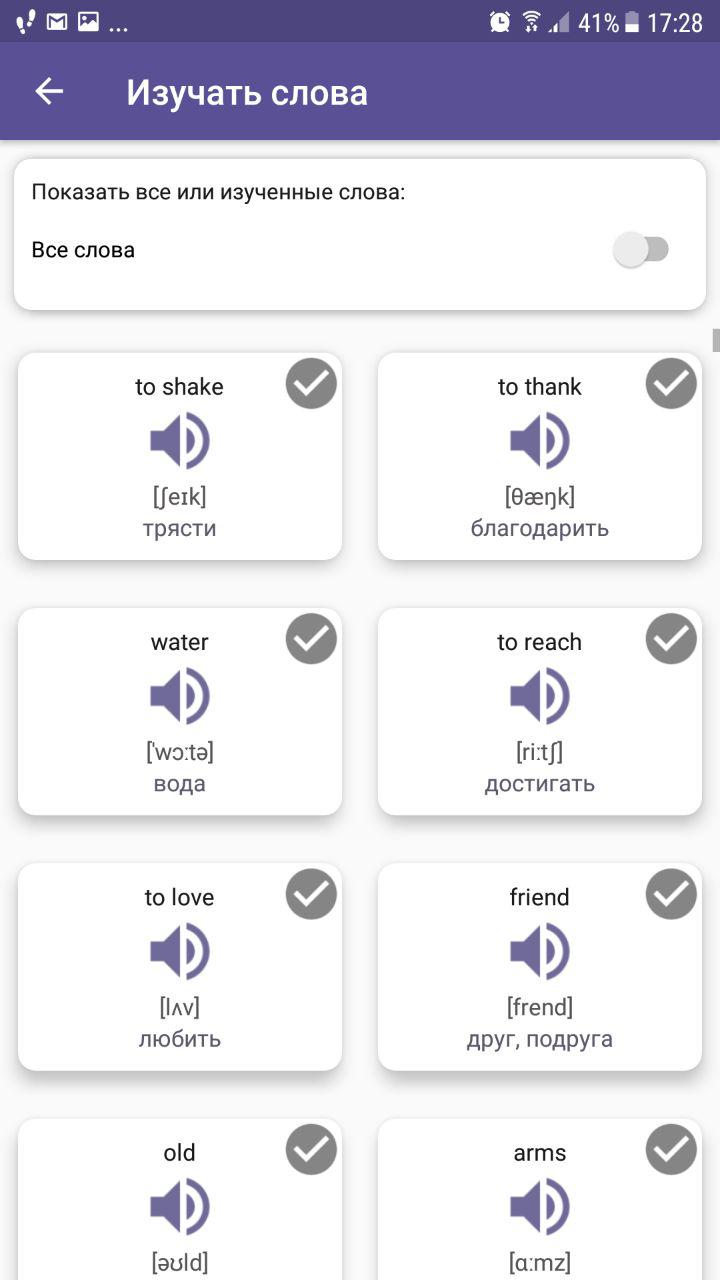The height and width of the screenshot is (1280, 720).
Task: Play pronunciation of 'arms'
Action: [540, 1206]
